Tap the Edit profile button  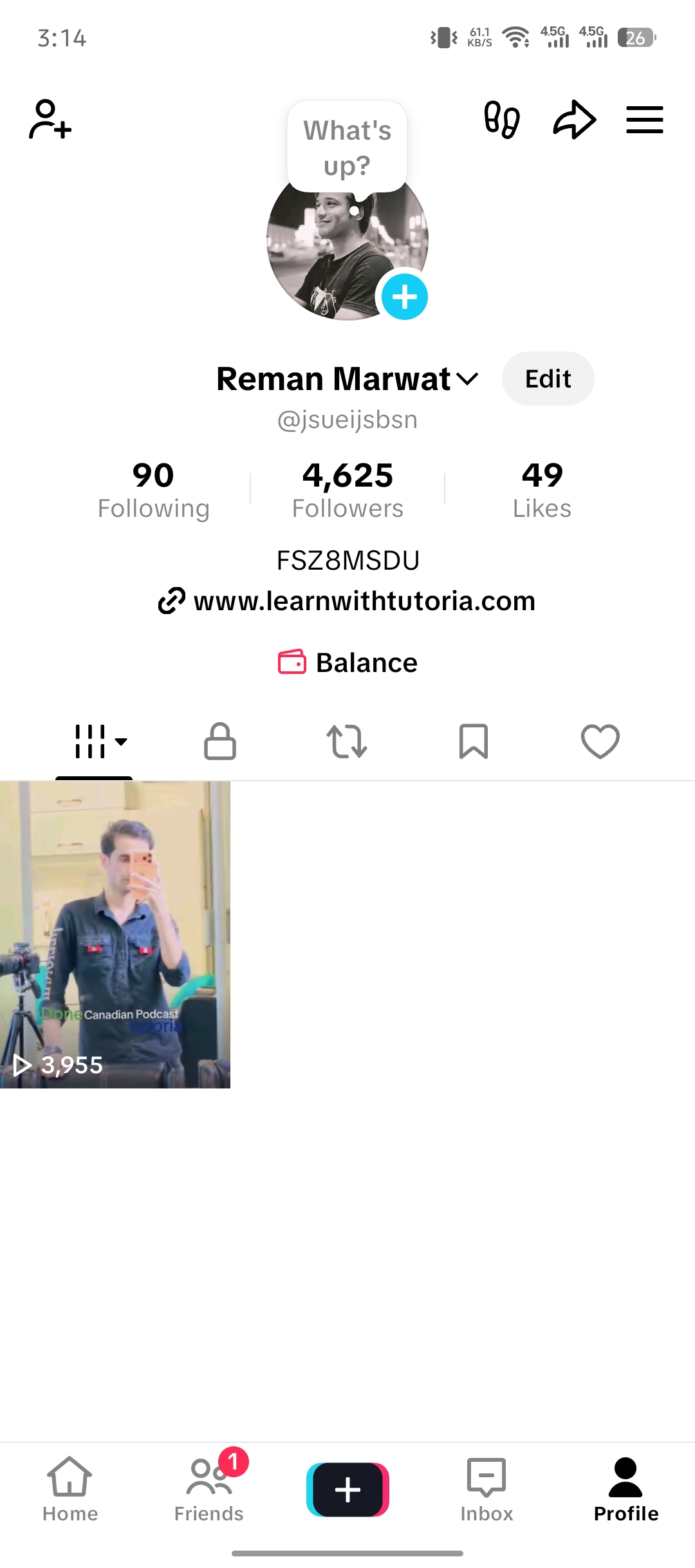click(x=548, y=378)
